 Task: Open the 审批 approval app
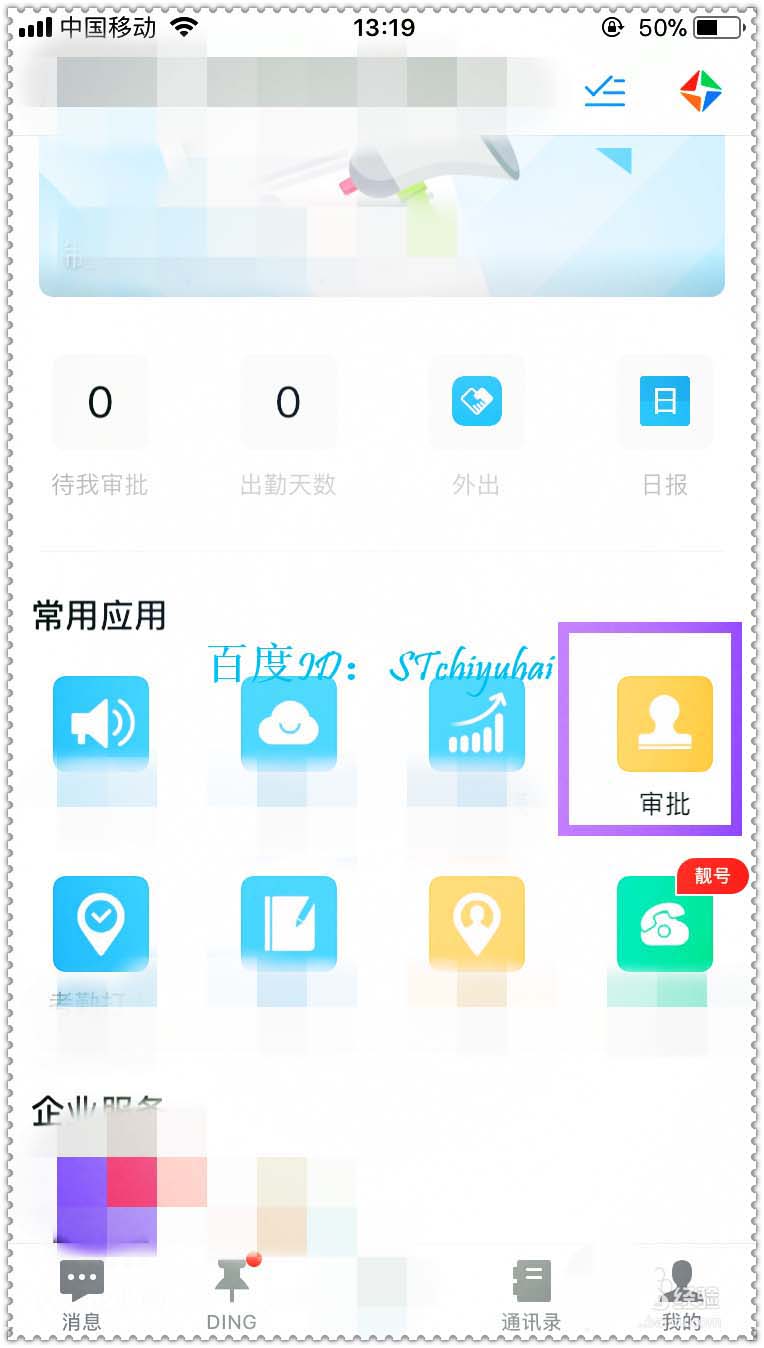(x=664, y=726)
